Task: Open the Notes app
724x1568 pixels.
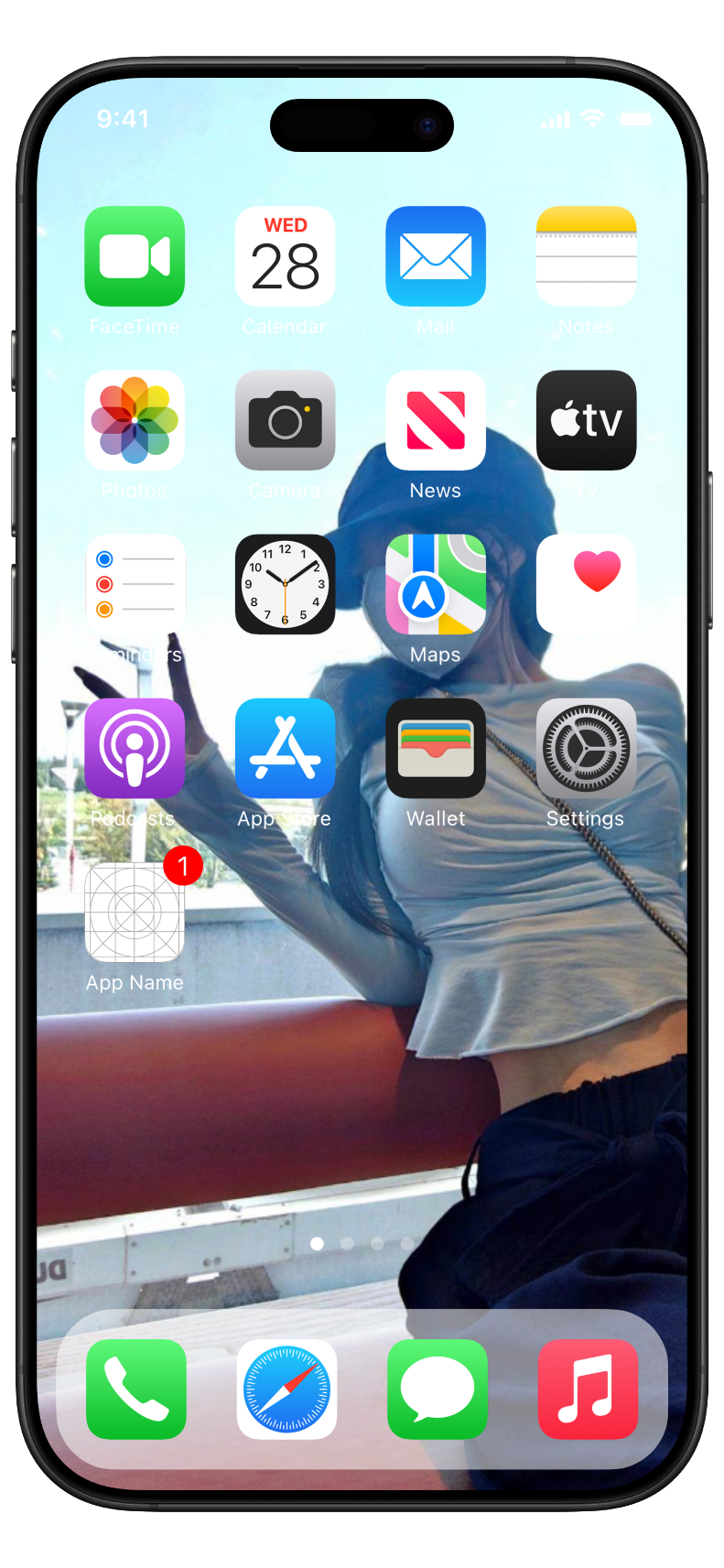Action: (x=586, y=256)
